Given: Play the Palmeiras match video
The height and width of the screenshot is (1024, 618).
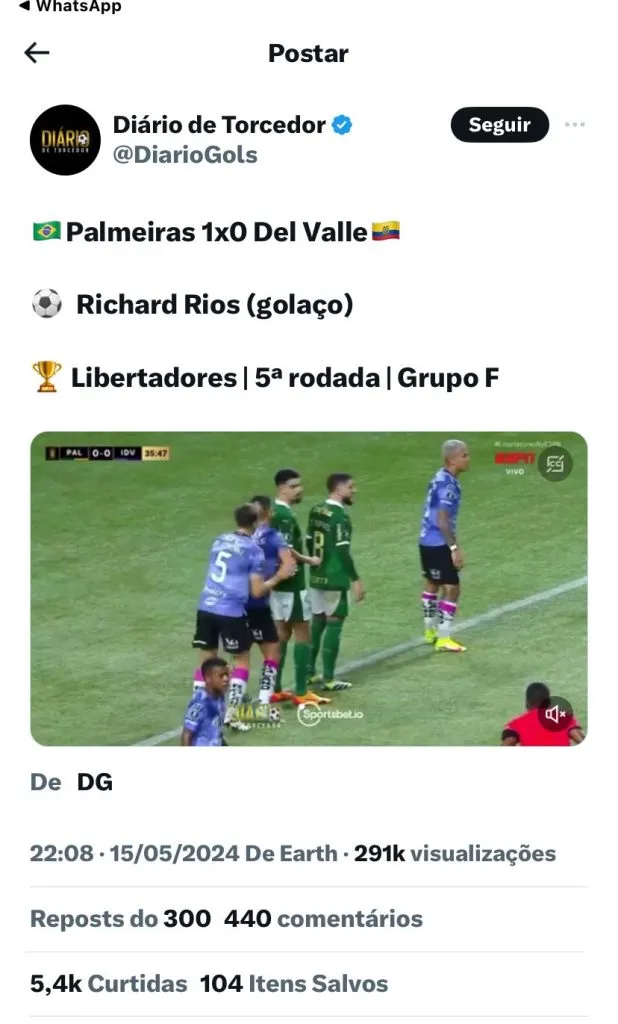Looking at the screenshot, I should click(x=308, y=588).
